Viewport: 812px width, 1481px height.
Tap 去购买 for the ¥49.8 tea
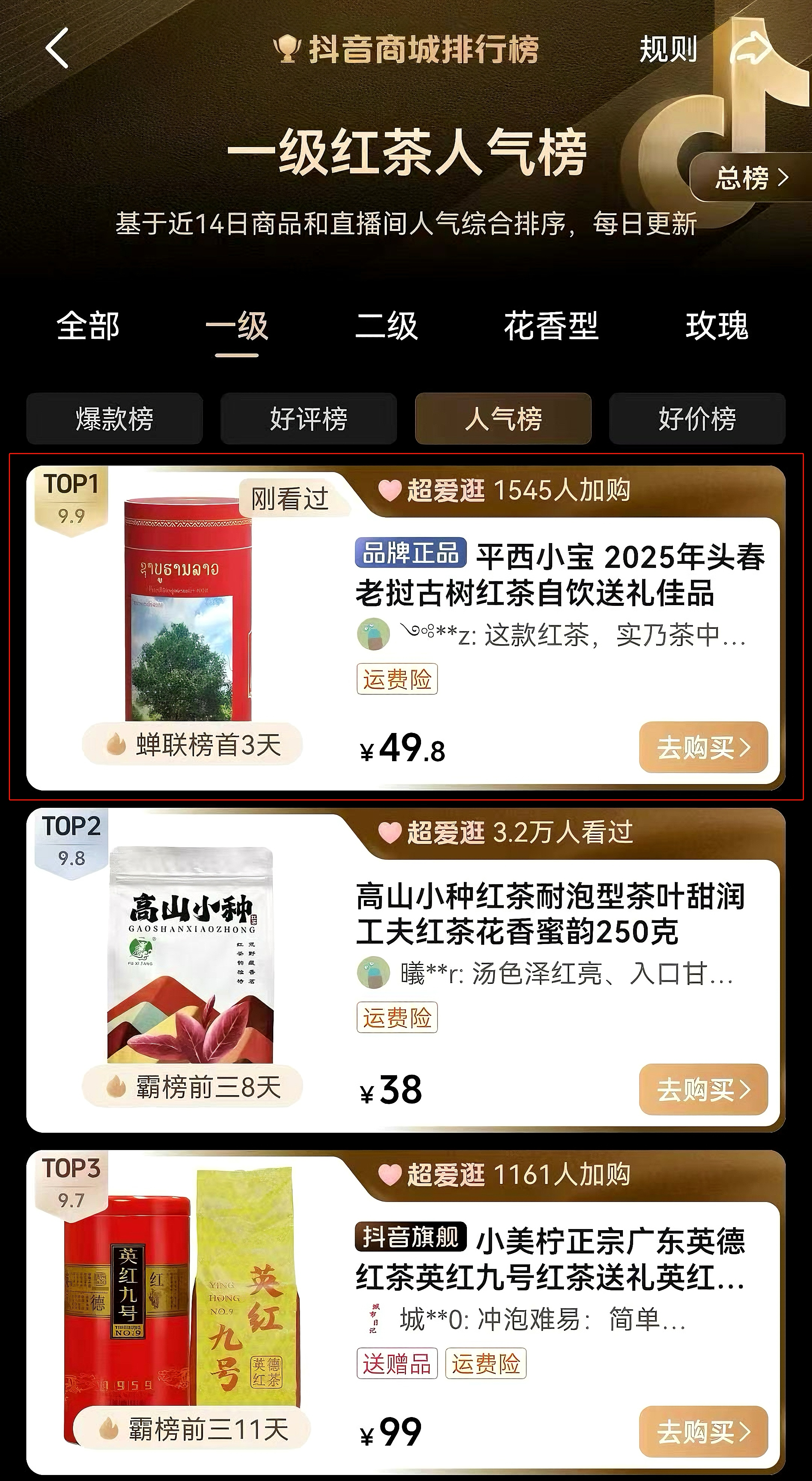pos(703,747)
